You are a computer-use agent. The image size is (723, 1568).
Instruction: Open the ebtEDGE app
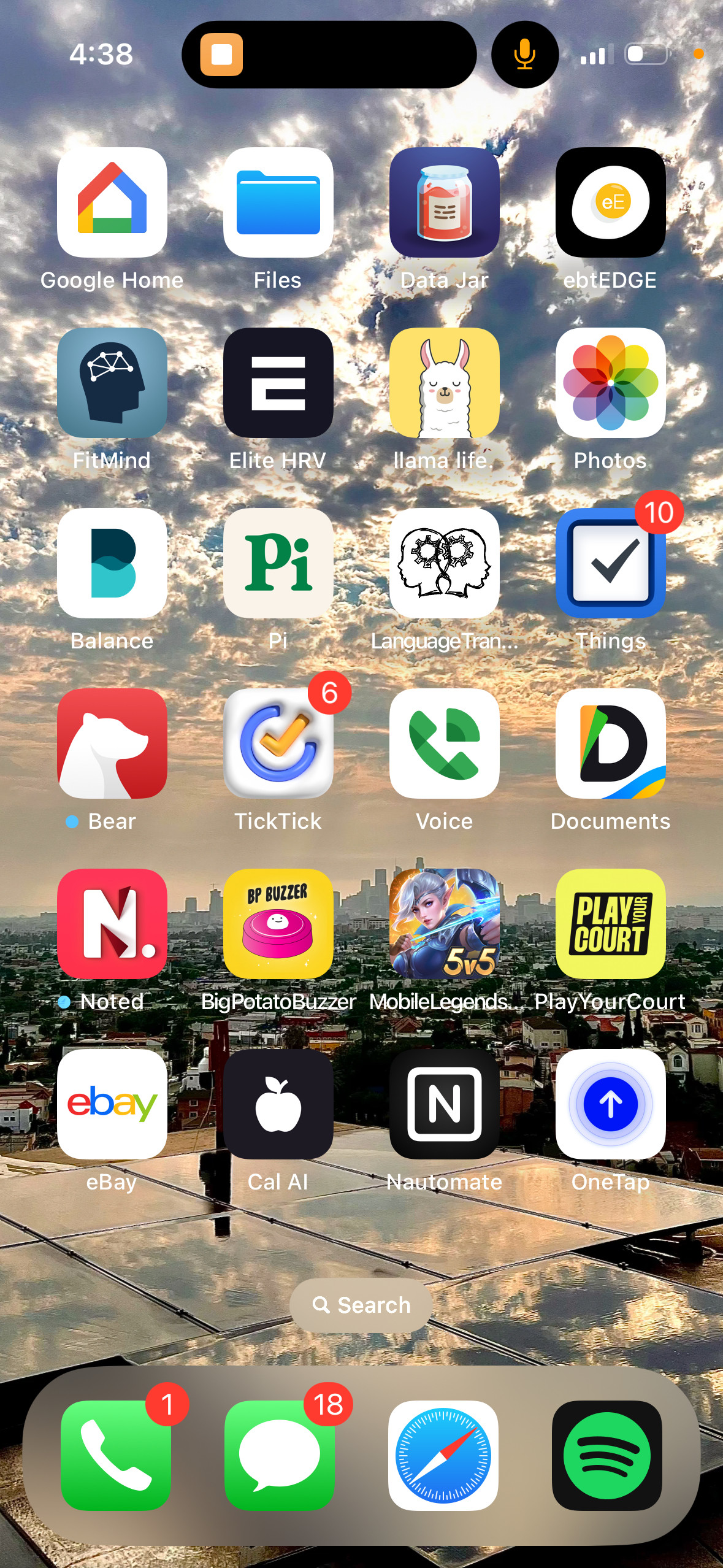coord(611,202)
